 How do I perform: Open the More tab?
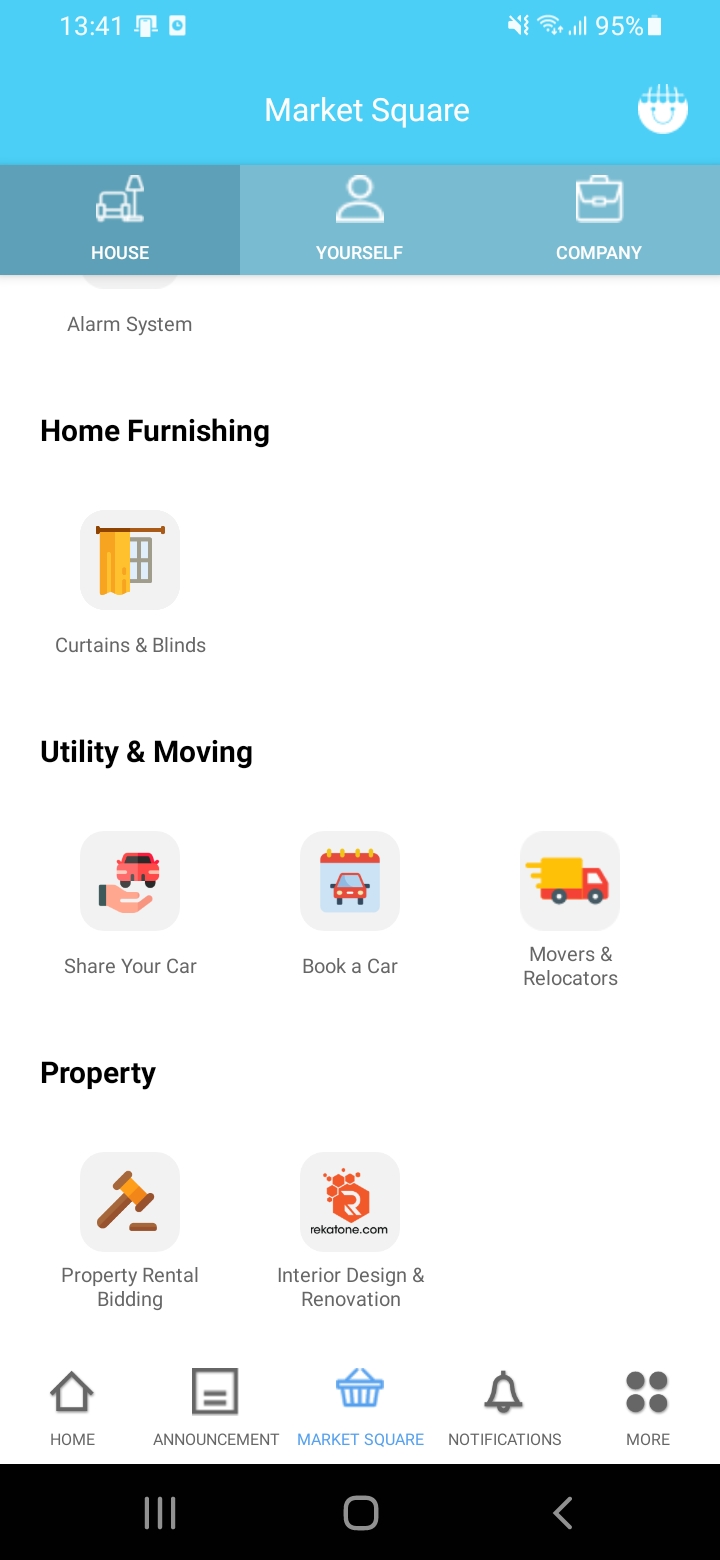(648, 1408)
